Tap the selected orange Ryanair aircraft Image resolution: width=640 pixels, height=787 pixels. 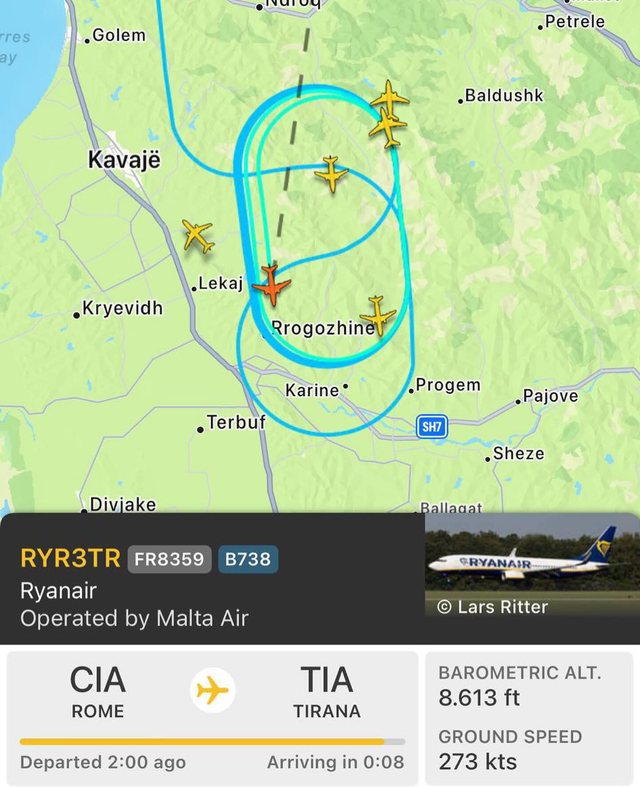tap(271, 285)
